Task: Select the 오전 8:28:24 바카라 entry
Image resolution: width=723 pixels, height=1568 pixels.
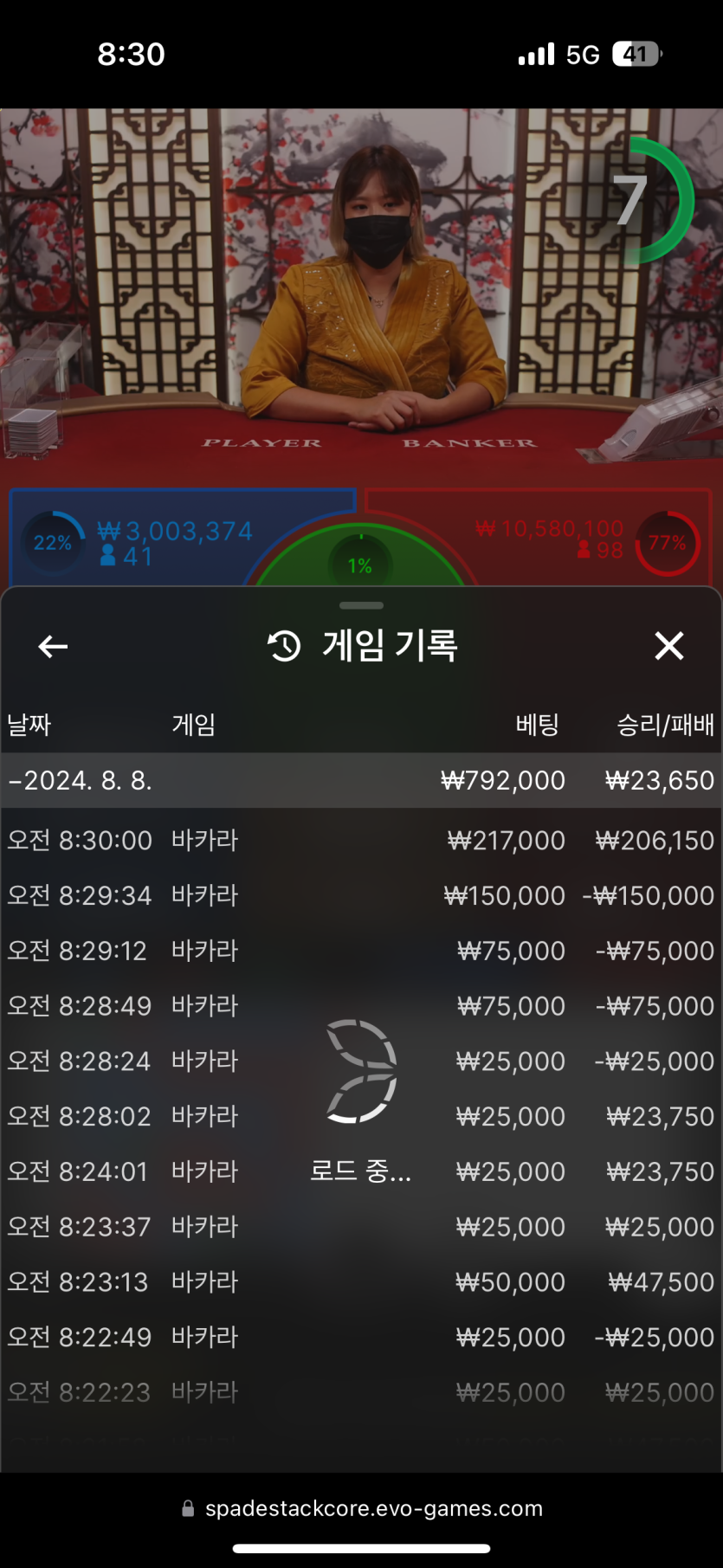Action: point(360,1061)
